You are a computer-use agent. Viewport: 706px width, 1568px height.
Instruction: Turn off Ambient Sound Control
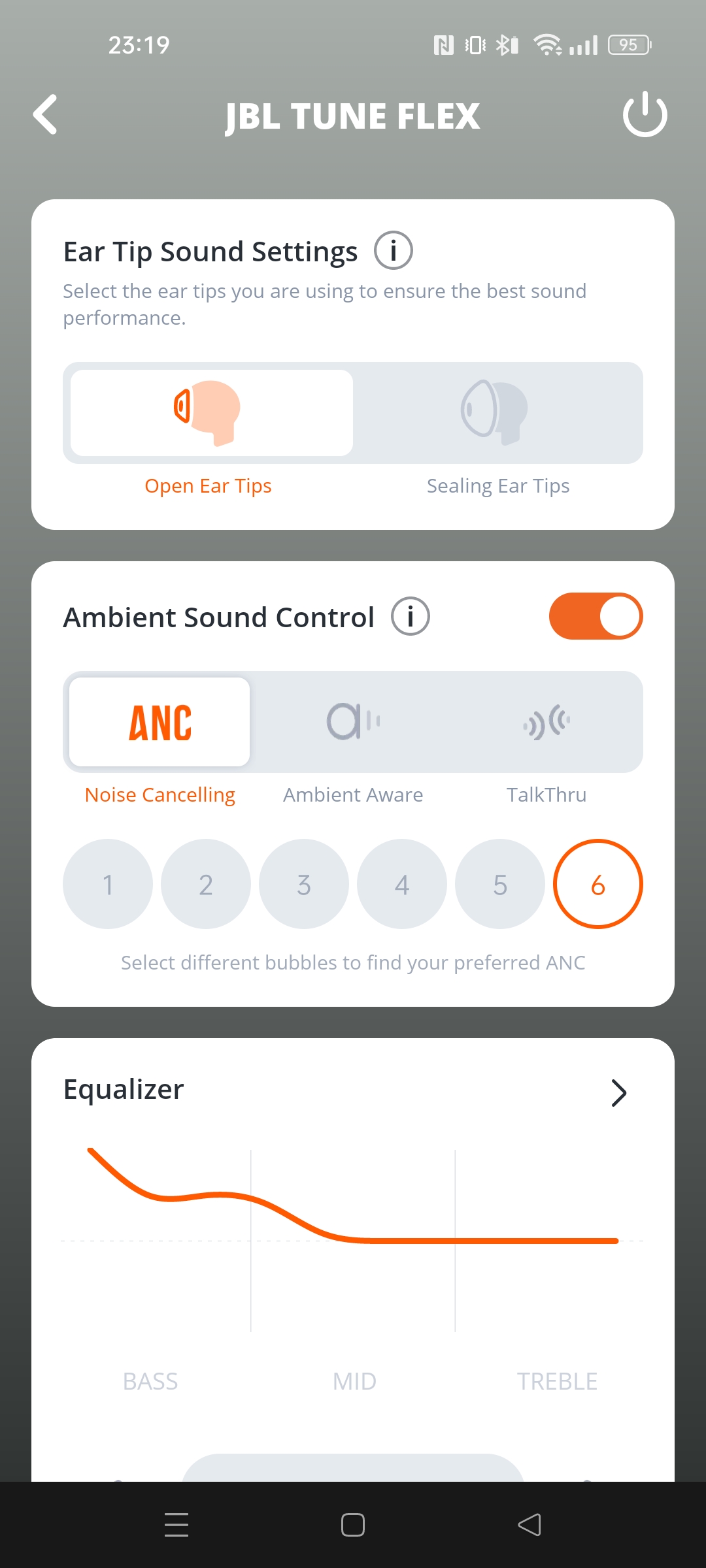tap(596, 616)
